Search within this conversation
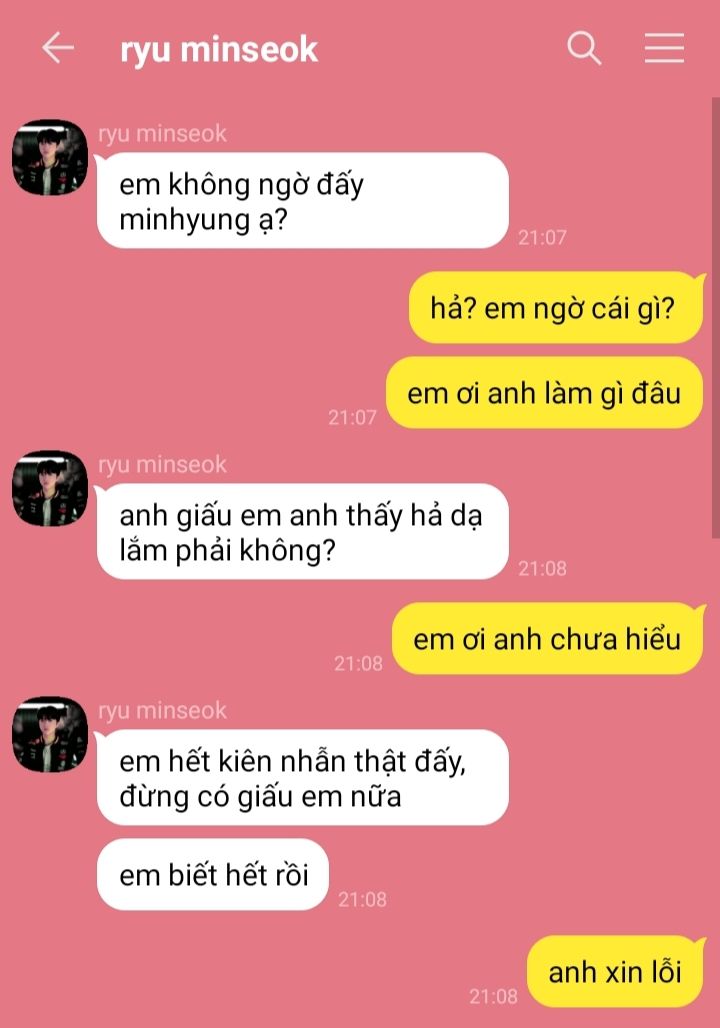Viewport: 720px width, 1028px height. (x=584, y=48)
